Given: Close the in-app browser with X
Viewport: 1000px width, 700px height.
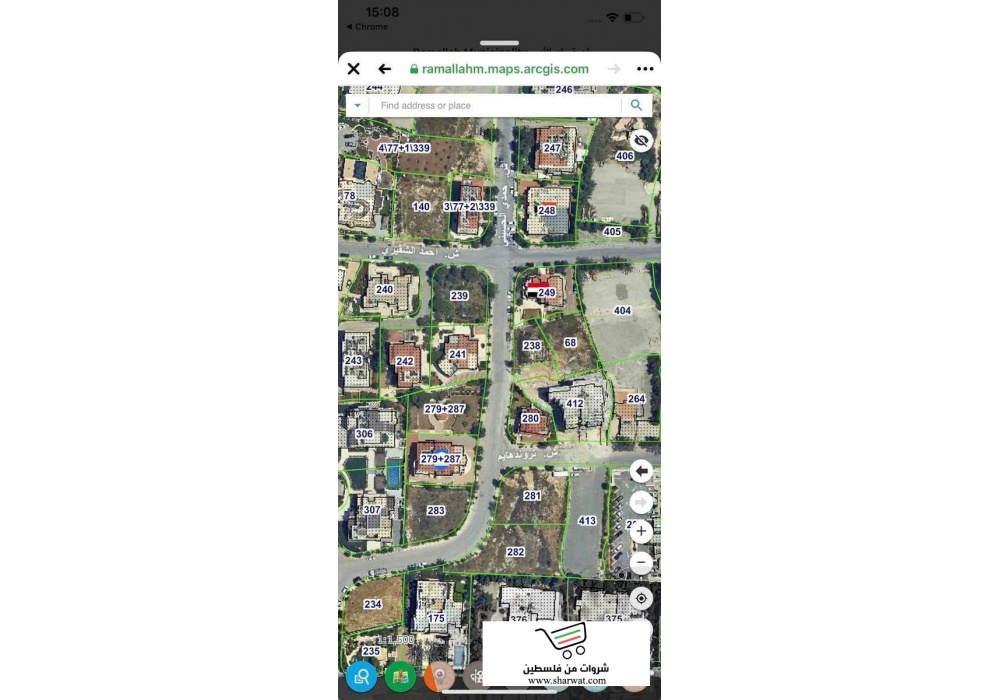Looking at the screenshot, I should point(353,69).
